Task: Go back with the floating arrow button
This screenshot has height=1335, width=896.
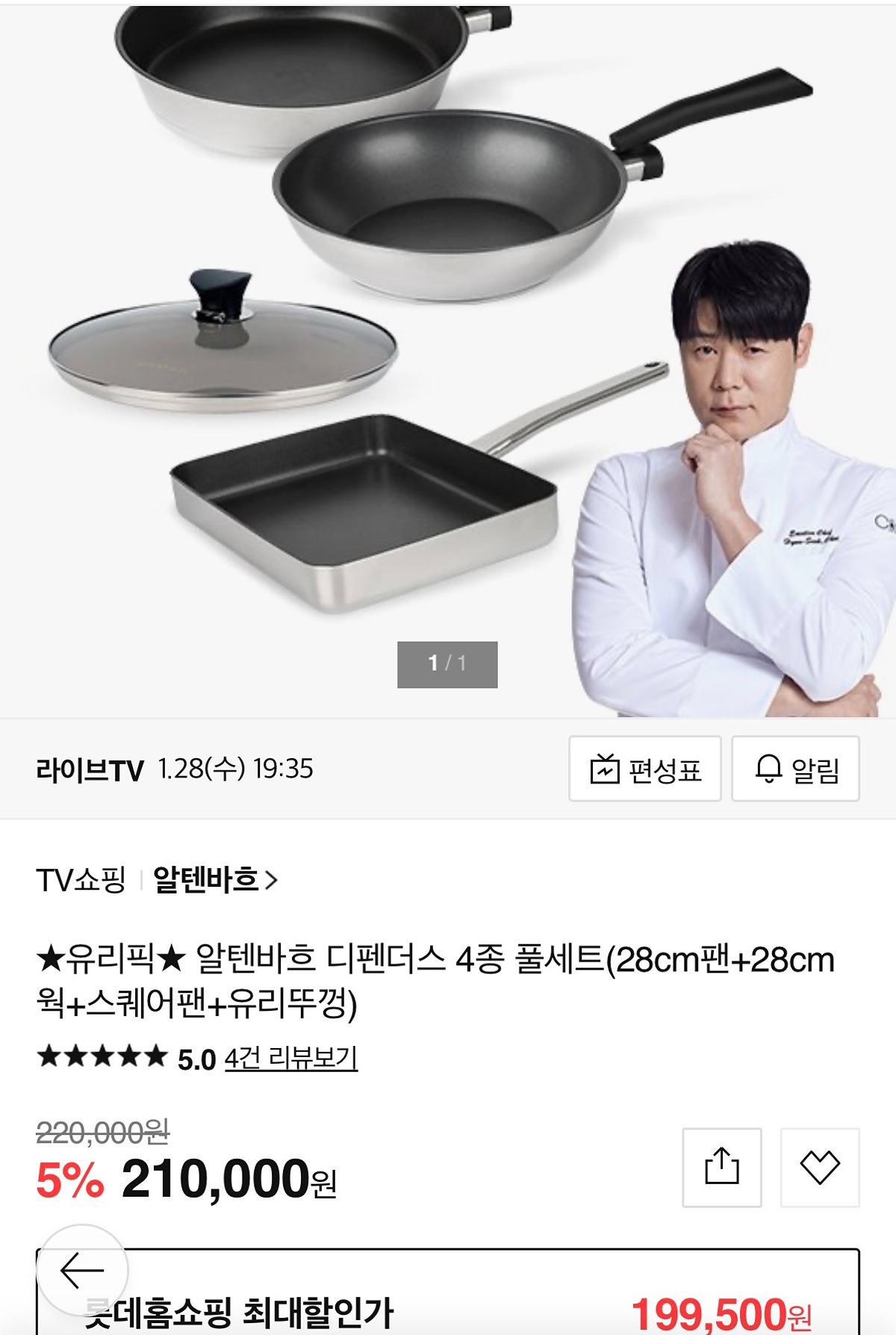Action: tap(82, 1270)
